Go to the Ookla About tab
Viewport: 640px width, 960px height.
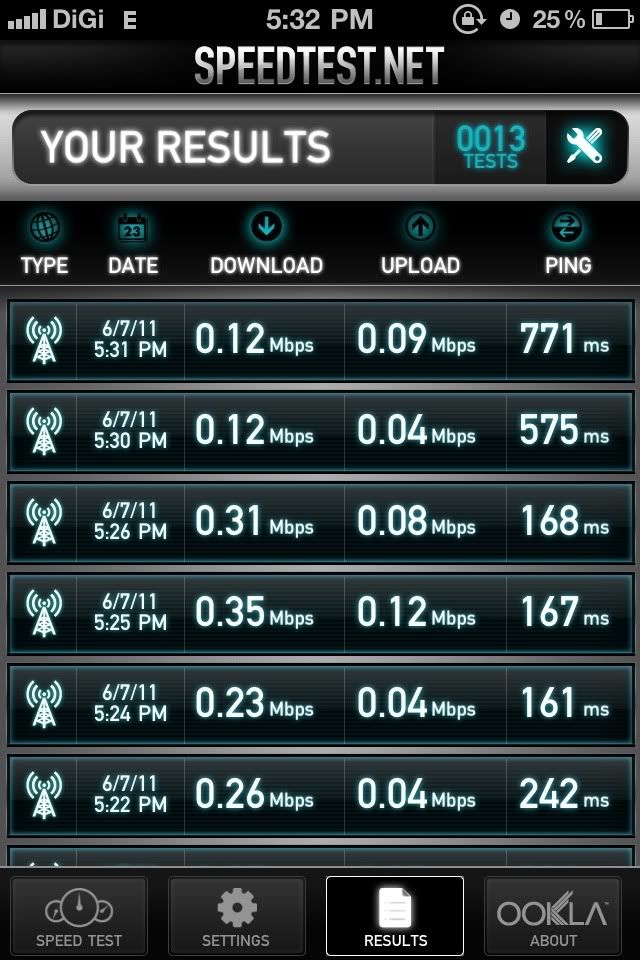point(553,915)
